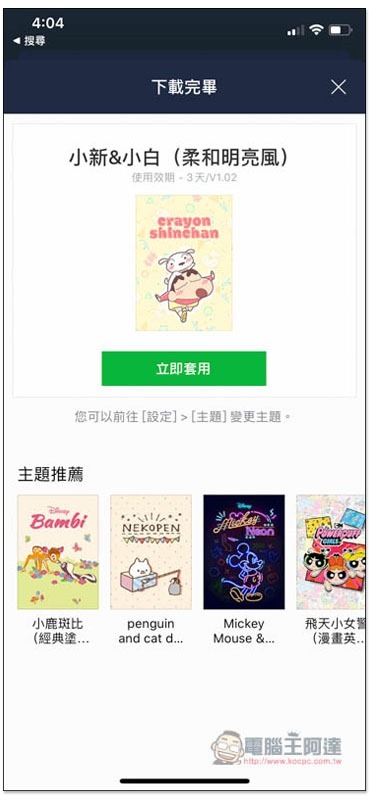Image resolution: width=369 pixels, height=800 pixels.
Task: Tap the 立即套用 button
Action: pyautogui.click(x=184, y=368)
